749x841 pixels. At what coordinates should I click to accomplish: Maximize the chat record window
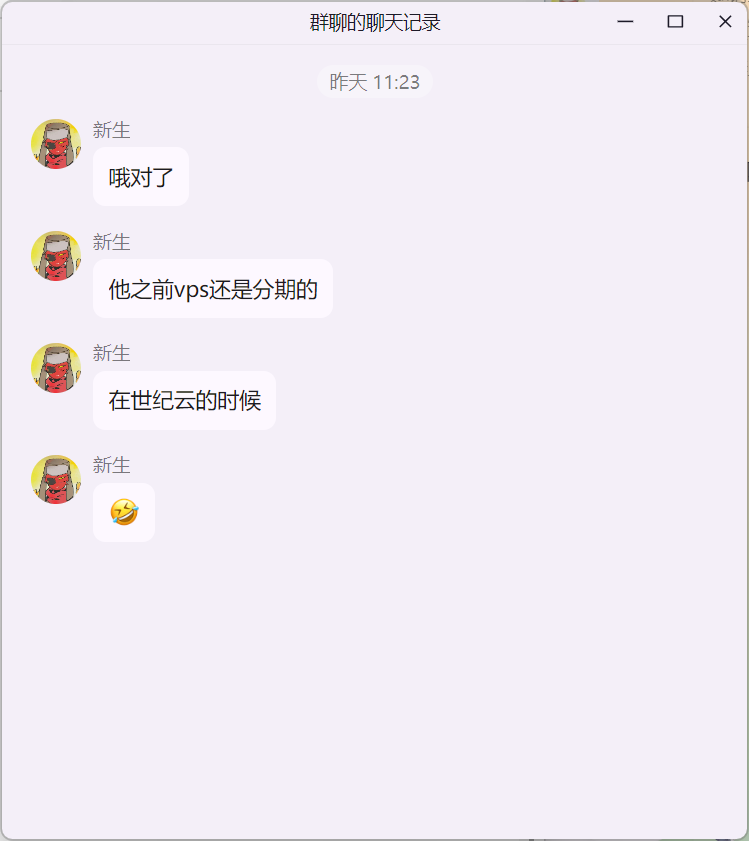tap(675, 22)
